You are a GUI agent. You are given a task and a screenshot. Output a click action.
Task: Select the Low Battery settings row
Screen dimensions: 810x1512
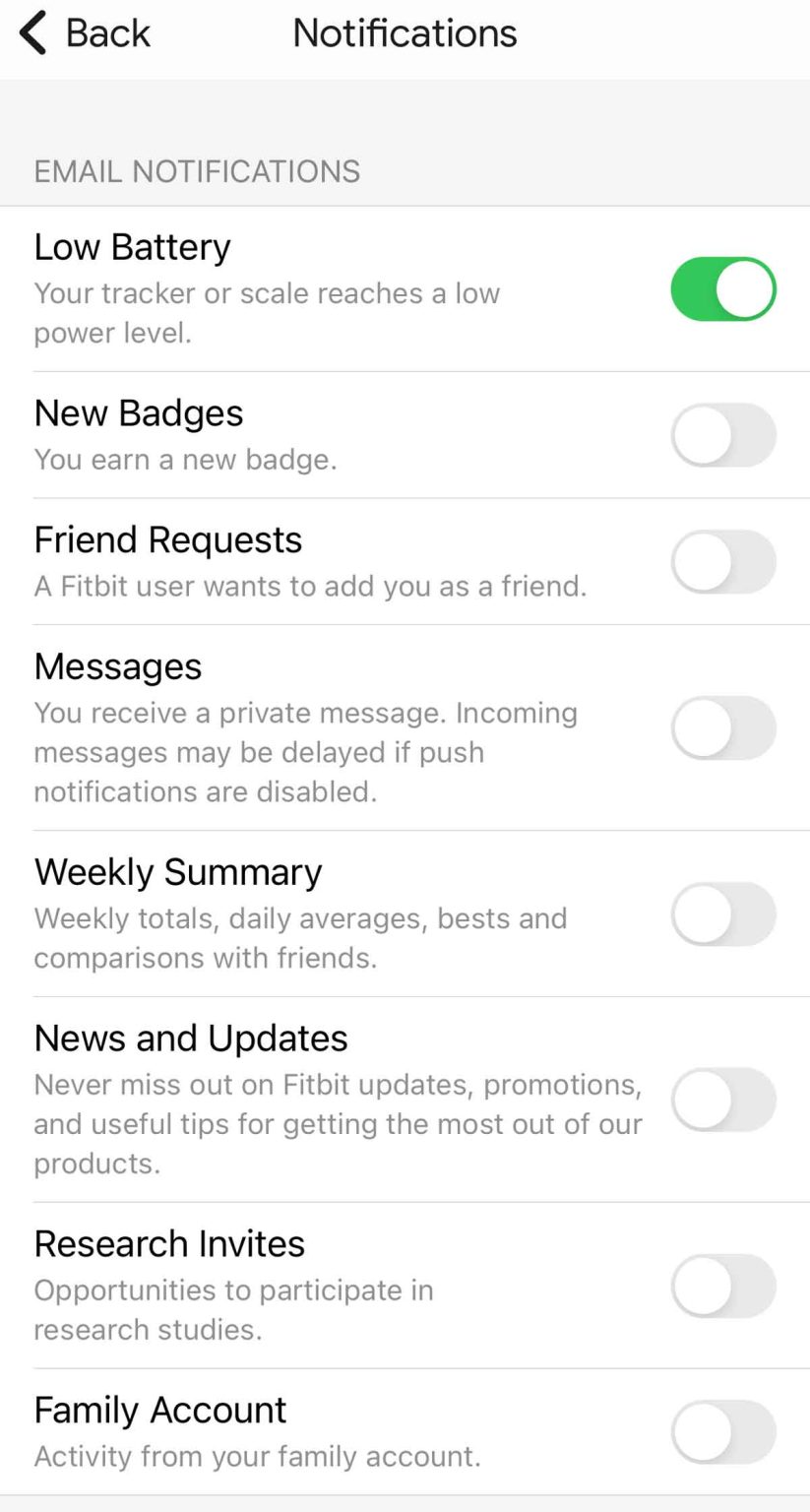click(x=133, y=247)
